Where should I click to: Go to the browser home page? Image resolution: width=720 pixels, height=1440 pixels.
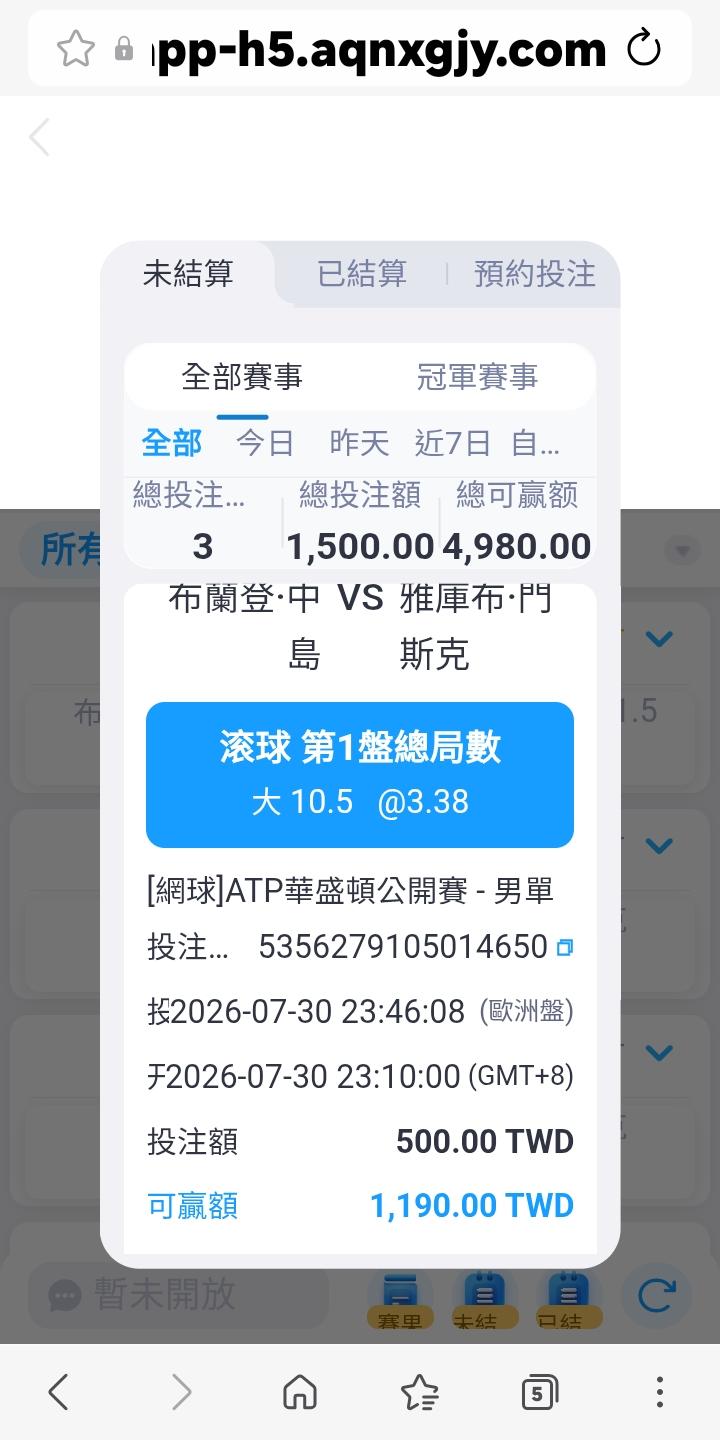coord(300,1392)
